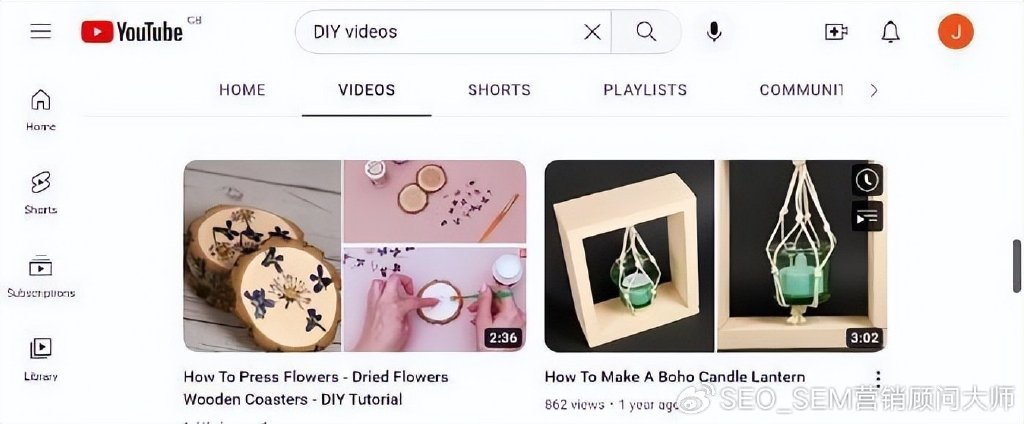Viewport: 1024px width, 424px height.
Task: Show more tabs with the right chevron
Action: [874, 90]
